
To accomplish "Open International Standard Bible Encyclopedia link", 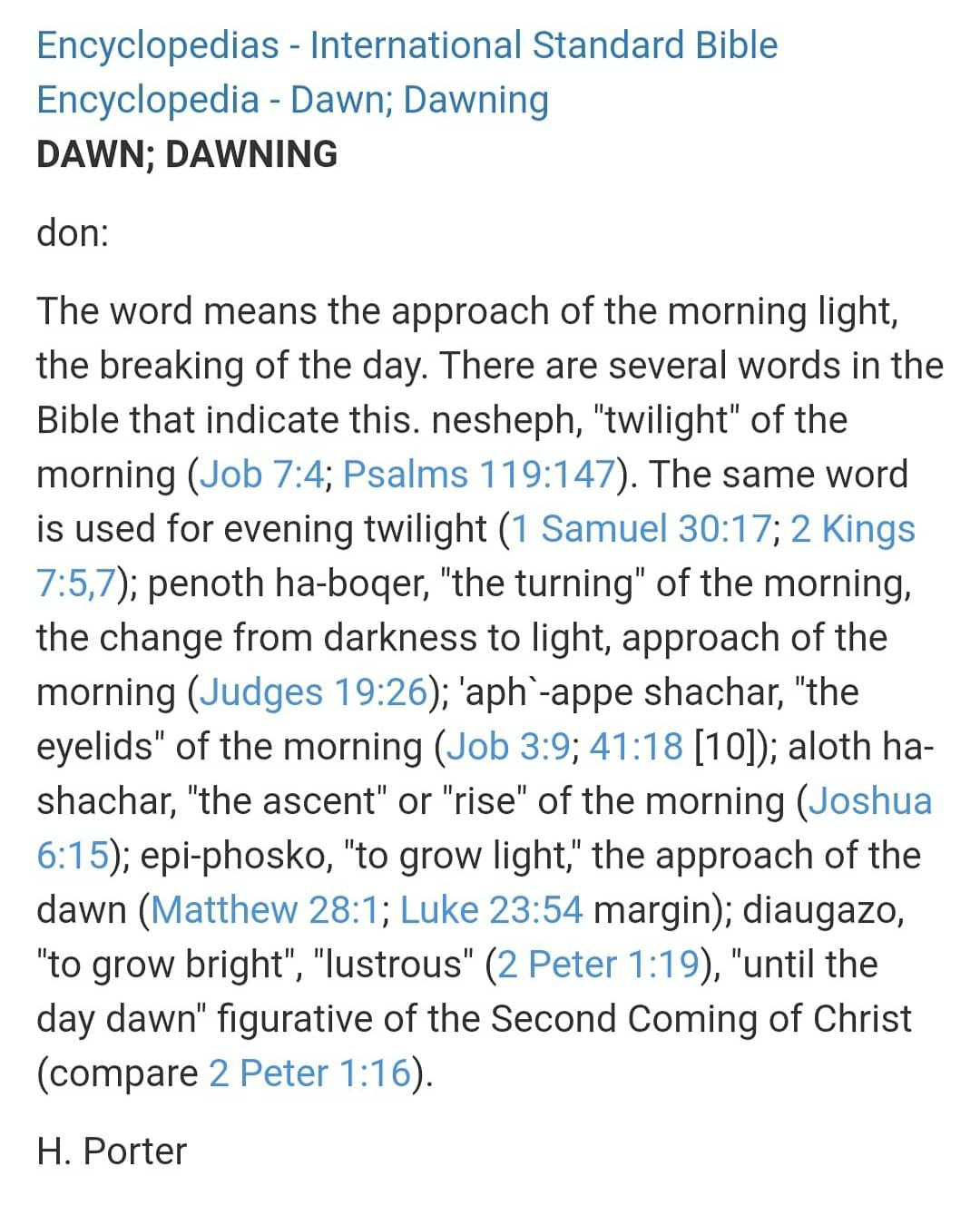I will [543, 45].
